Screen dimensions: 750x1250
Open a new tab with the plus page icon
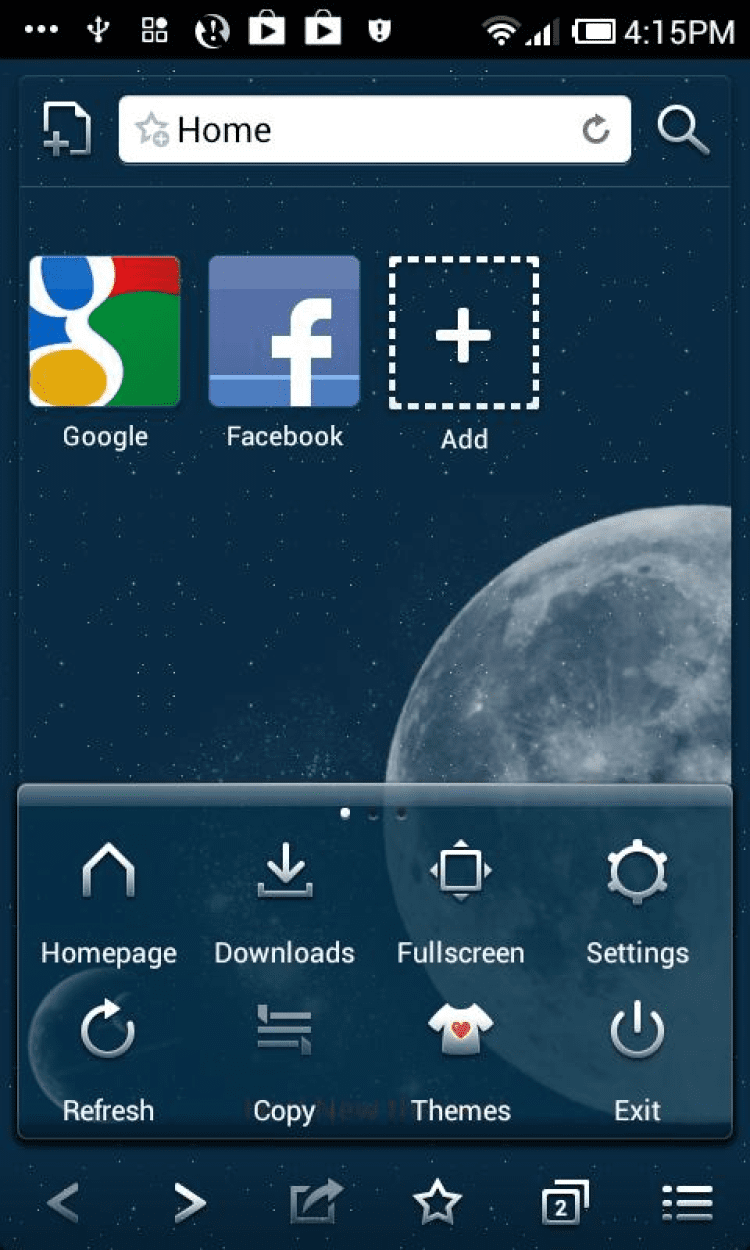(x=67, y=130)
